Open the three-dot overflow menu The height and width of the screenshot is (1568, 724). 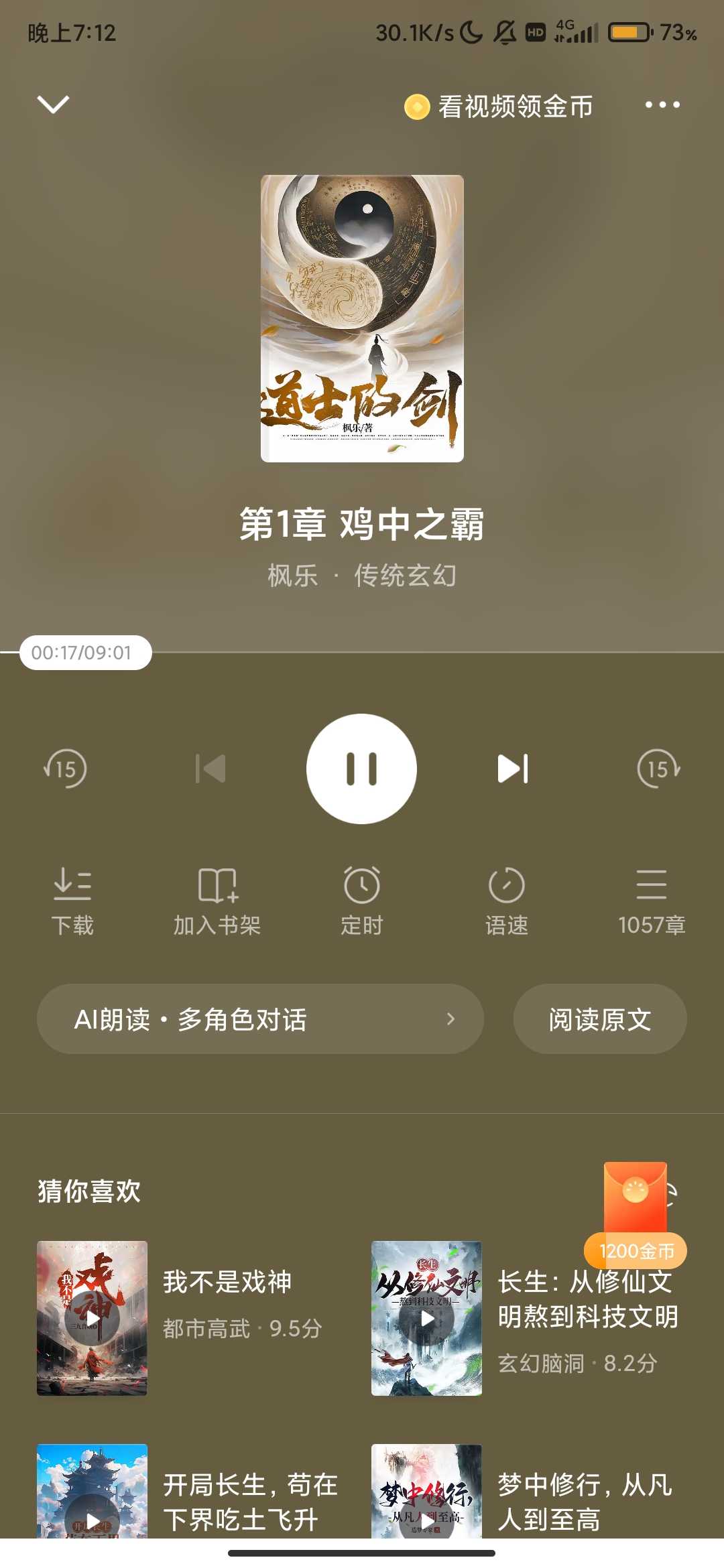(x=662, y=105)
